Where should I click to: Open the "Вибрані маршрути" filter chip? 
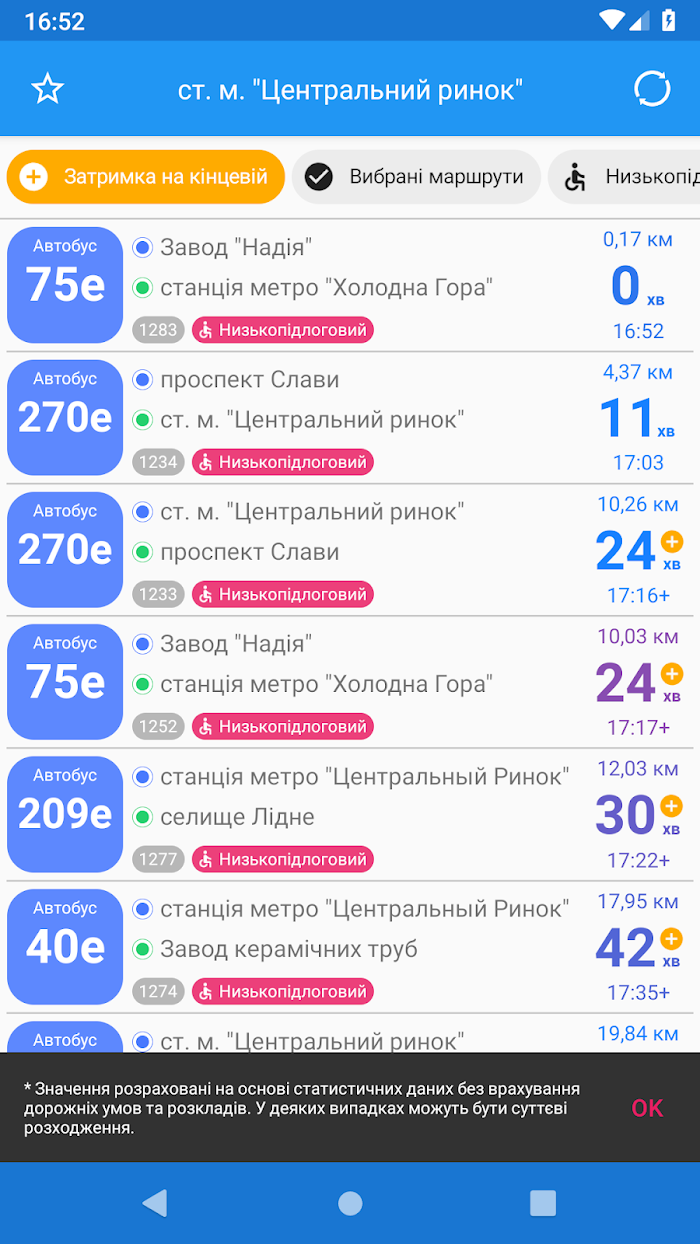pyautogui.click(x=416, y=177)
